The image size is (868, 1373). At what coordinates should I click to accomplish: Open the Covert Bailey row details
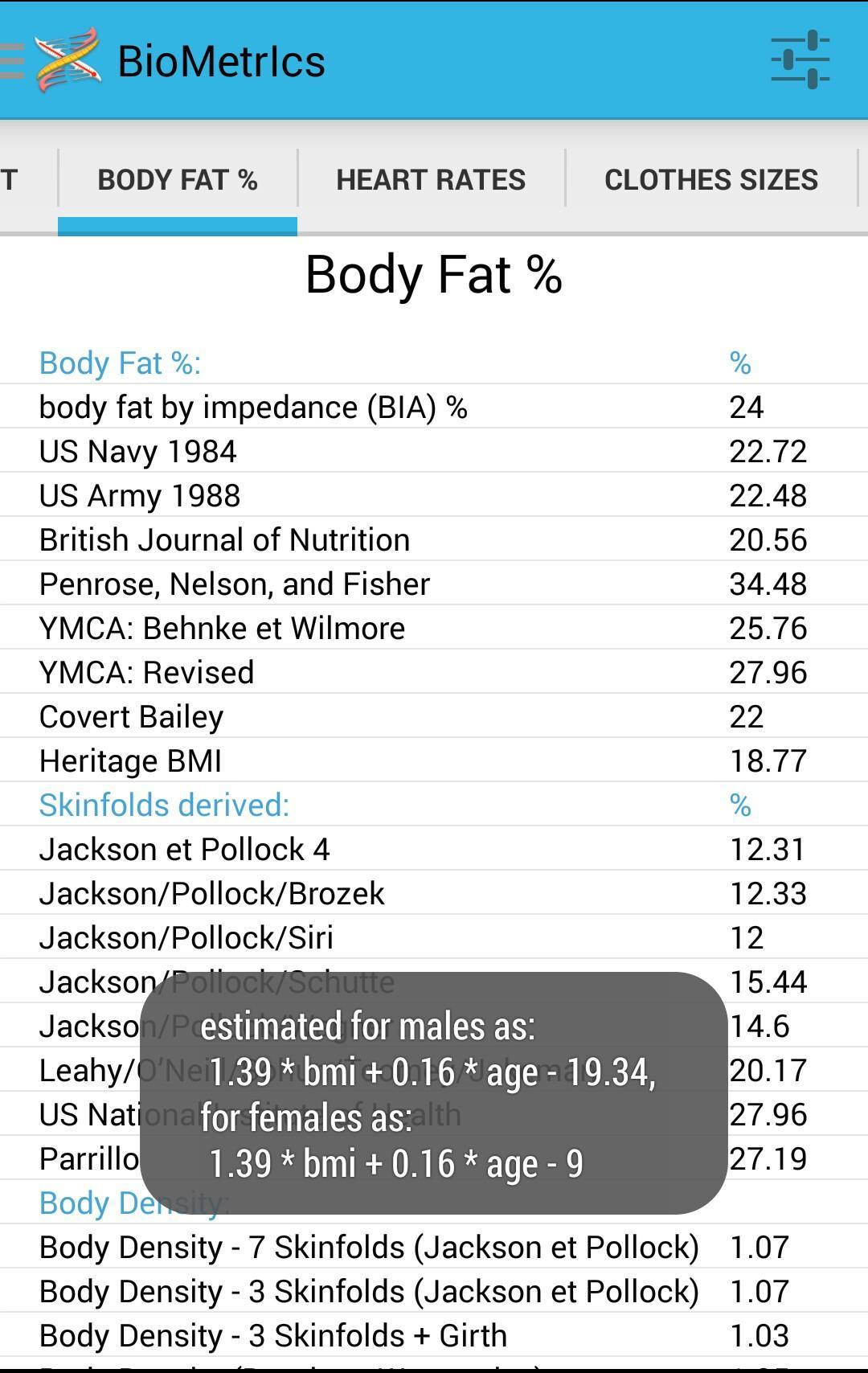pos(132,716)
